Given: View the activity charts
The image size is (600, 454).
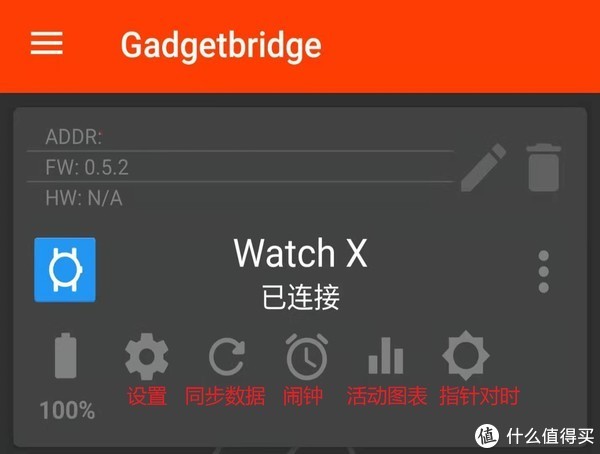Looking at the screenshot, I should tap(385, 357).
